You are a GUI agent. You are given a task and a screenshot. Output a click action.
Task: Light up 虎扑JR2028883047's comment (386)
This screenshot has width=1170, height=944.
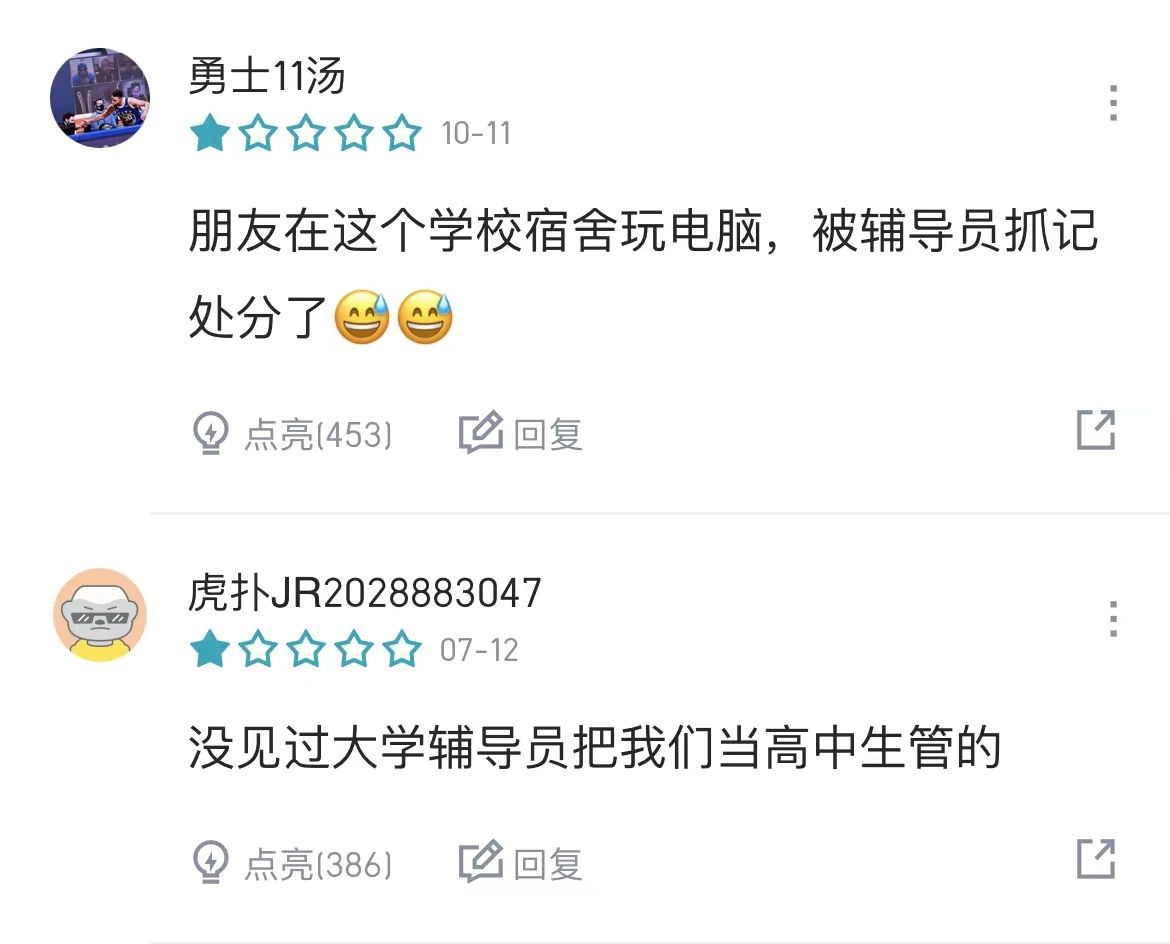291,863
